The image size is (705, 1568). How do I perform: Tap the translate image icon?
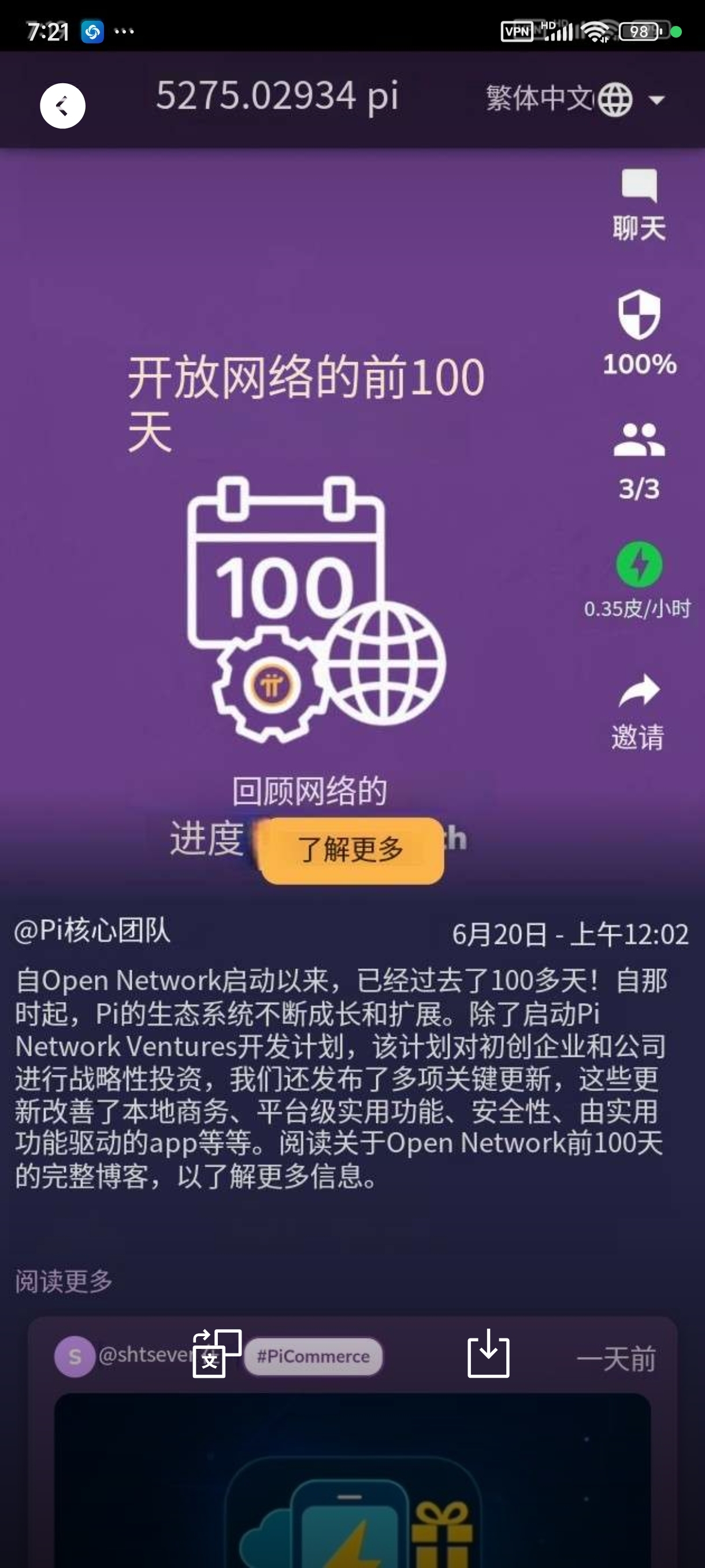coord(217,1353)
